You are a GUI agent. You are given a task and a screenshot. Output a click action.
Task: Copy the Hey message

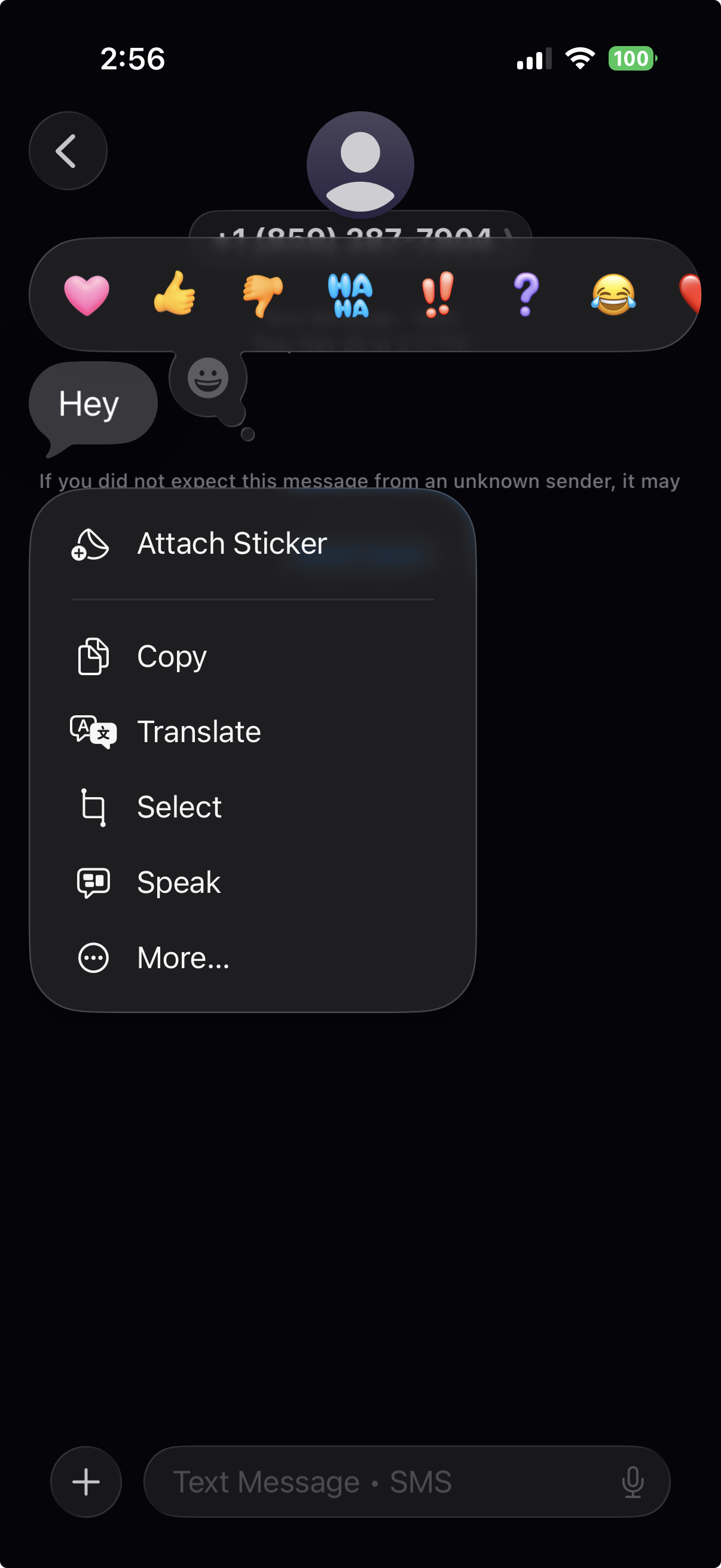pos(172,656)
